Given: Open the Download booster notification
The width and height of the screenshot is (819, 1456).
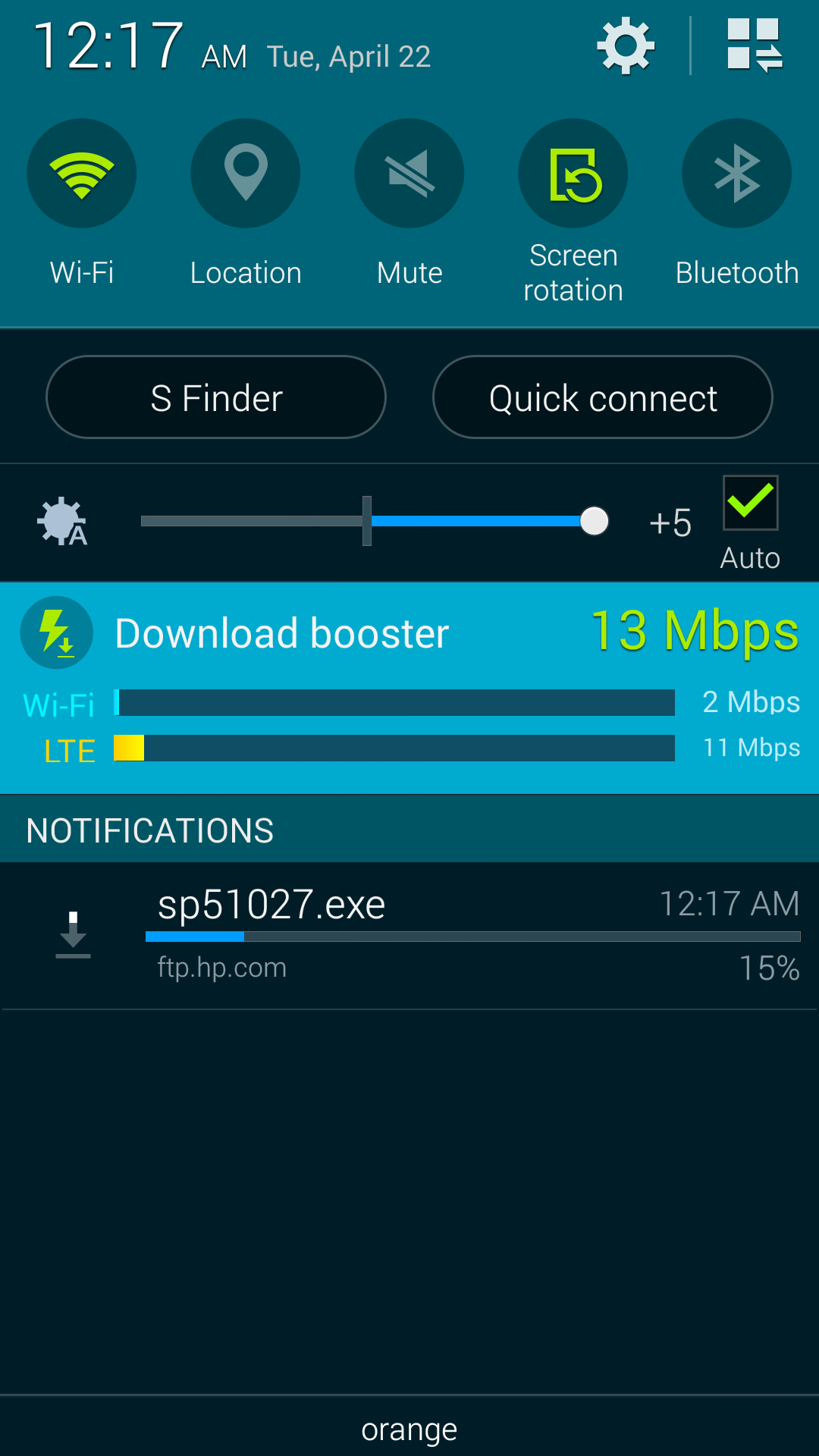Looking at the screenshot, I should [x=409, y=689].
